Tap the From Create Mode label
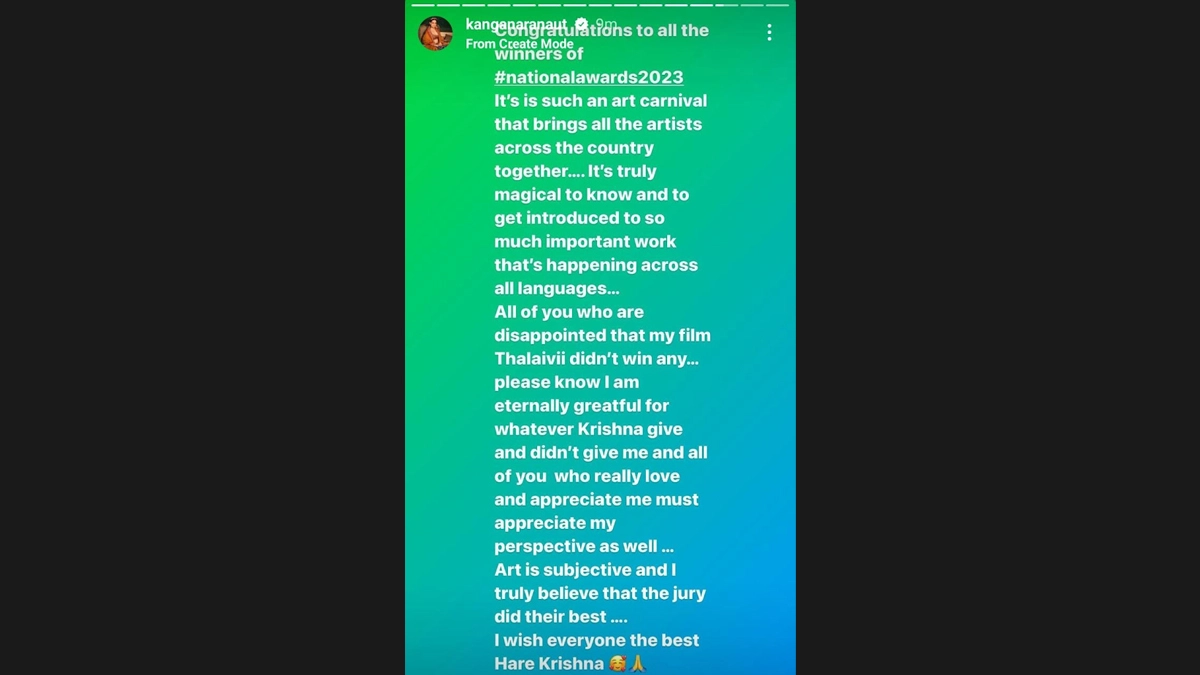Image resolution: width=1200 pixels, height=675 pixels. coord(519,44)
